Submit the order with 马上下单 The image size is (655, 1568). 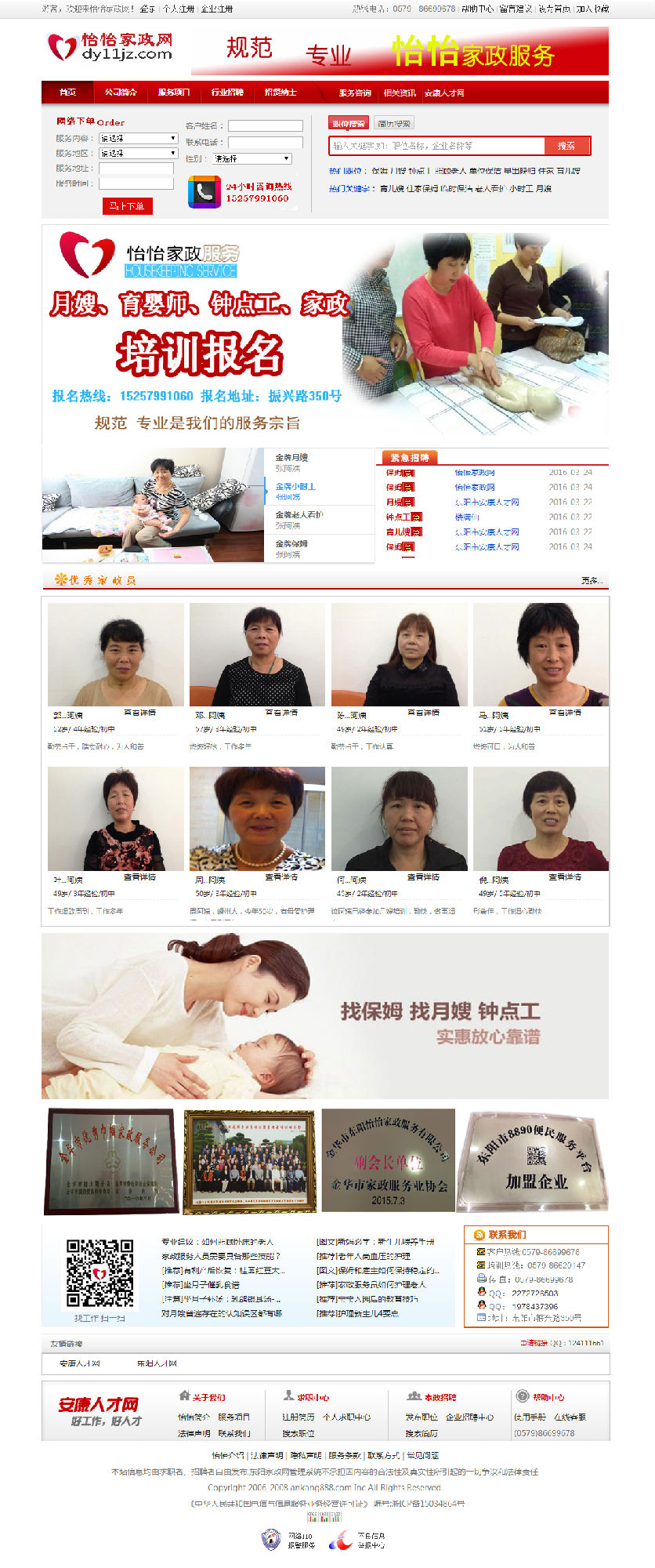pos(127,206)
